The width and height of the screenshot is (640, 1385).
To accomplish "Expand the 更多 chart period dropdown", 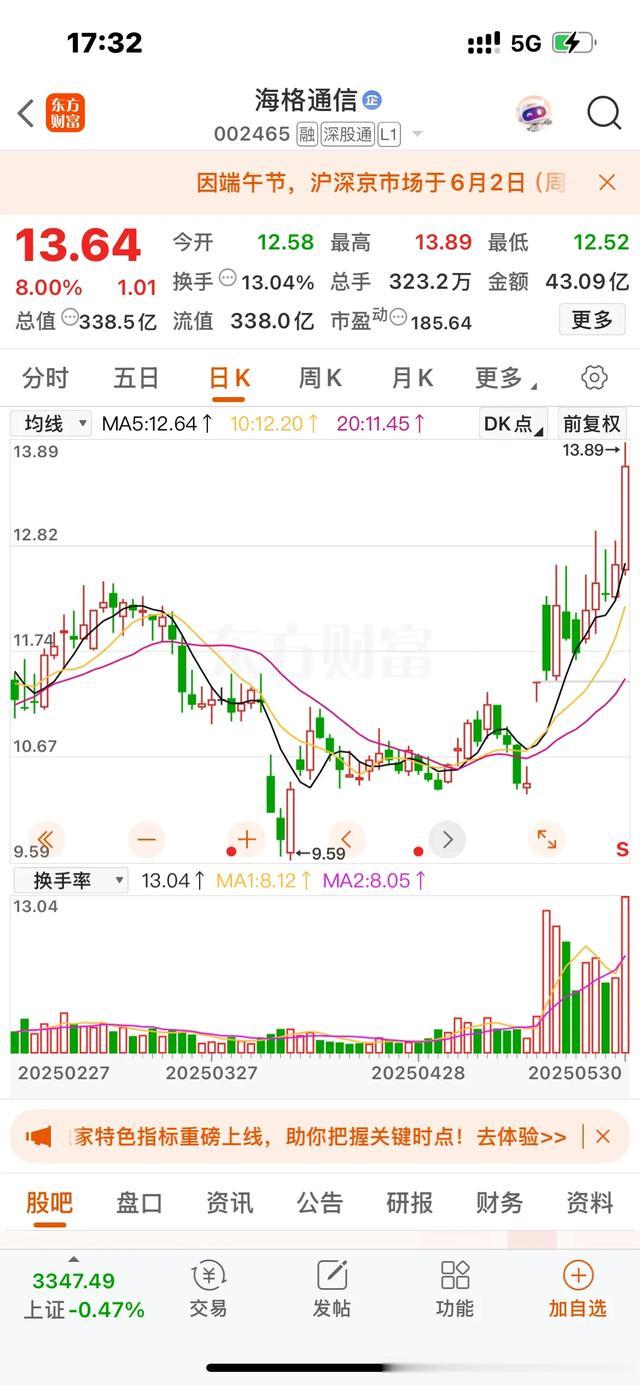I will click(504, 378).
